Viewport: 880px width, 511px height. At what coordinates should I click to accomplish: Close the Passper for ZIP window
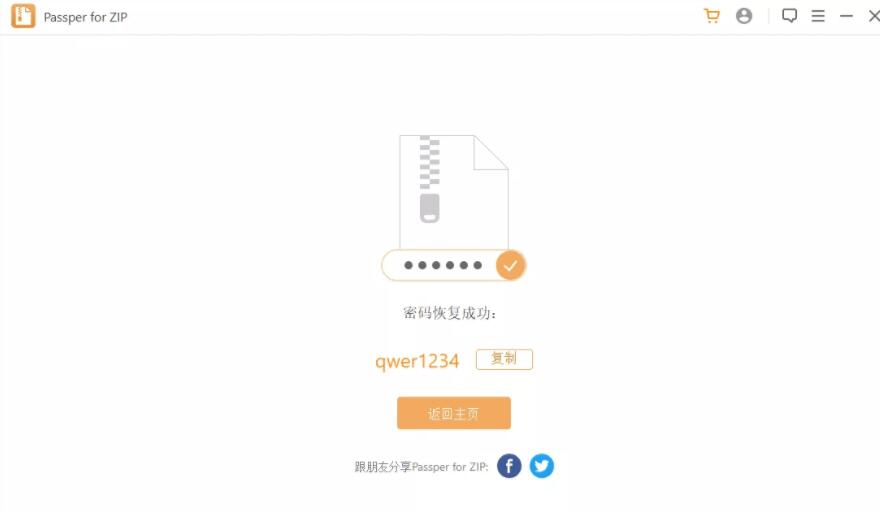[x=873, y=16]
